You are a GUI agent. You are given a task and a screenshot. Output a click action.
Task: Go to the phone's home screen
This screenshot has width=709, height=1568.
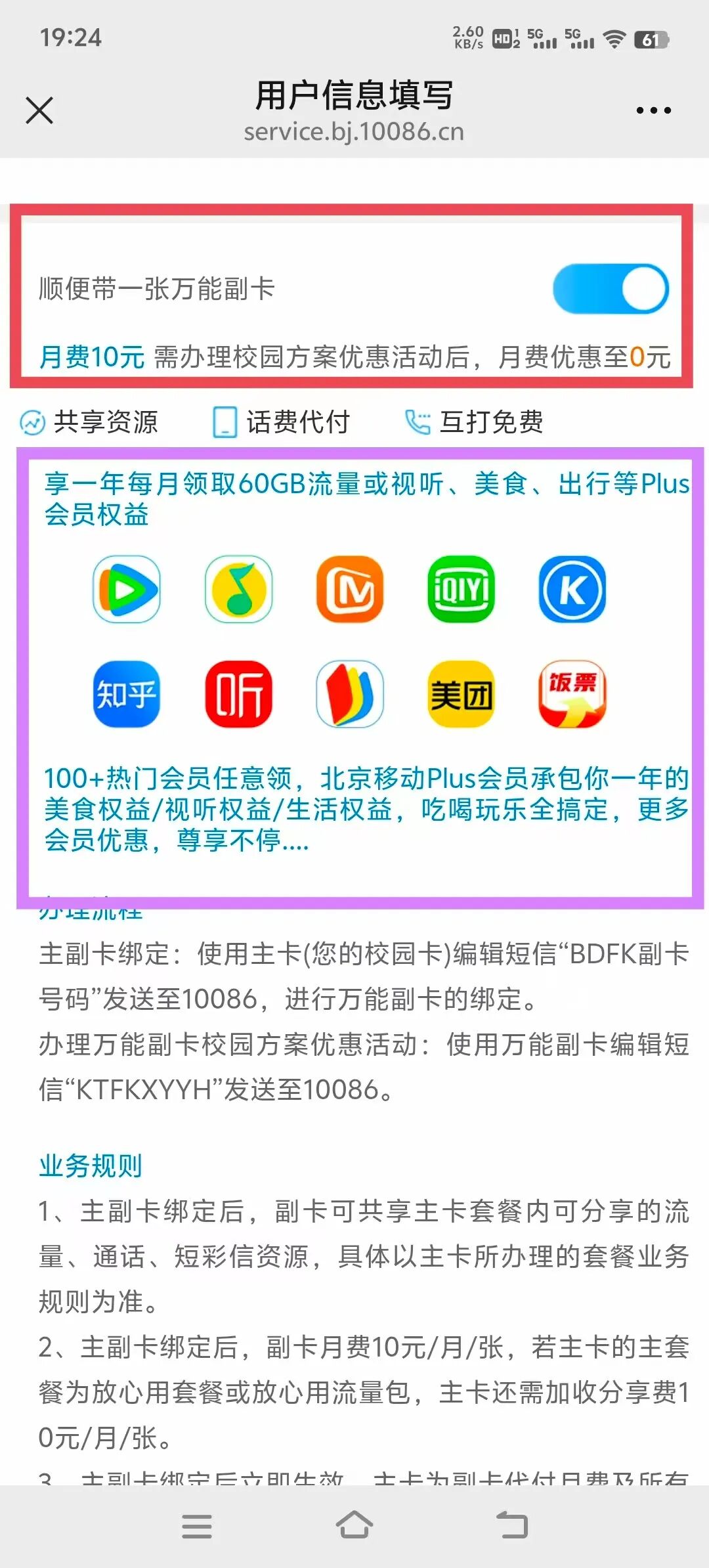tap(354, 1525)
